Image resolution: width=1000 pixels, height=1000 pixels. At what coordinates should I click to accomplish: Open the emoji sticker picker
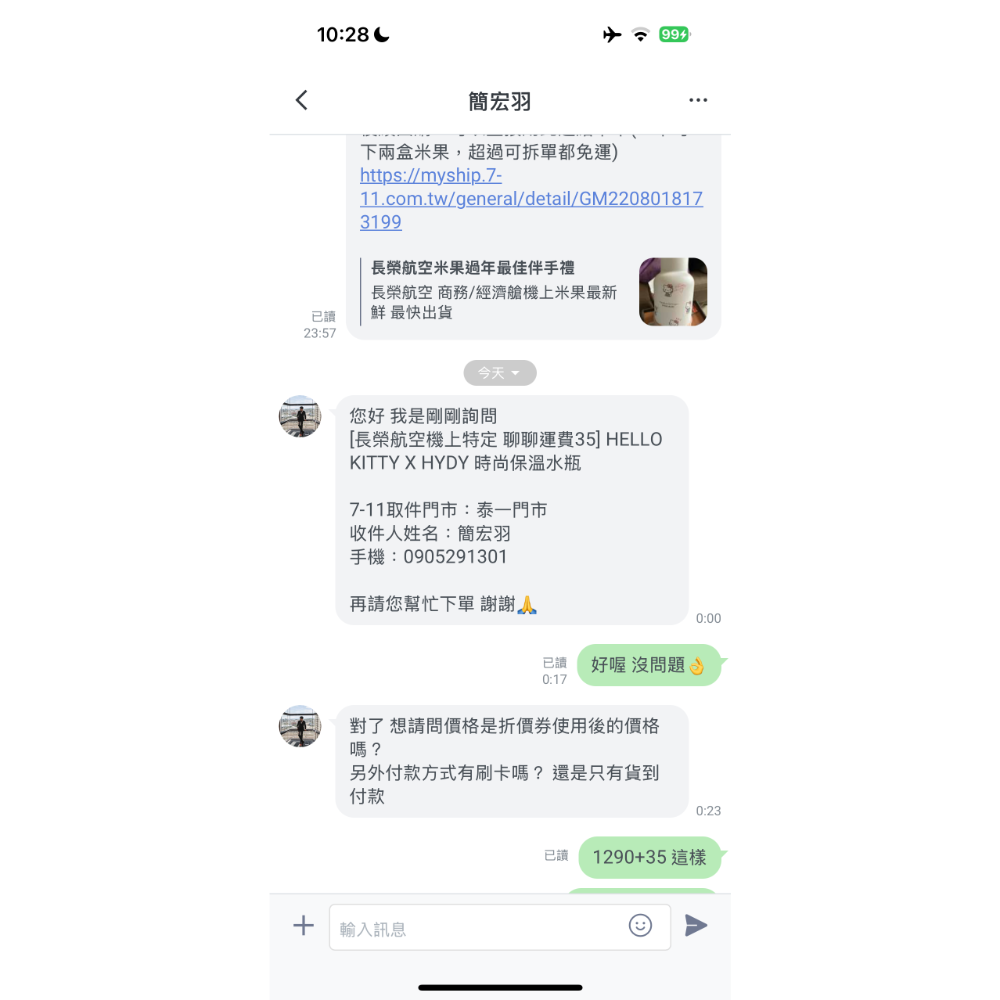[640, 926]
